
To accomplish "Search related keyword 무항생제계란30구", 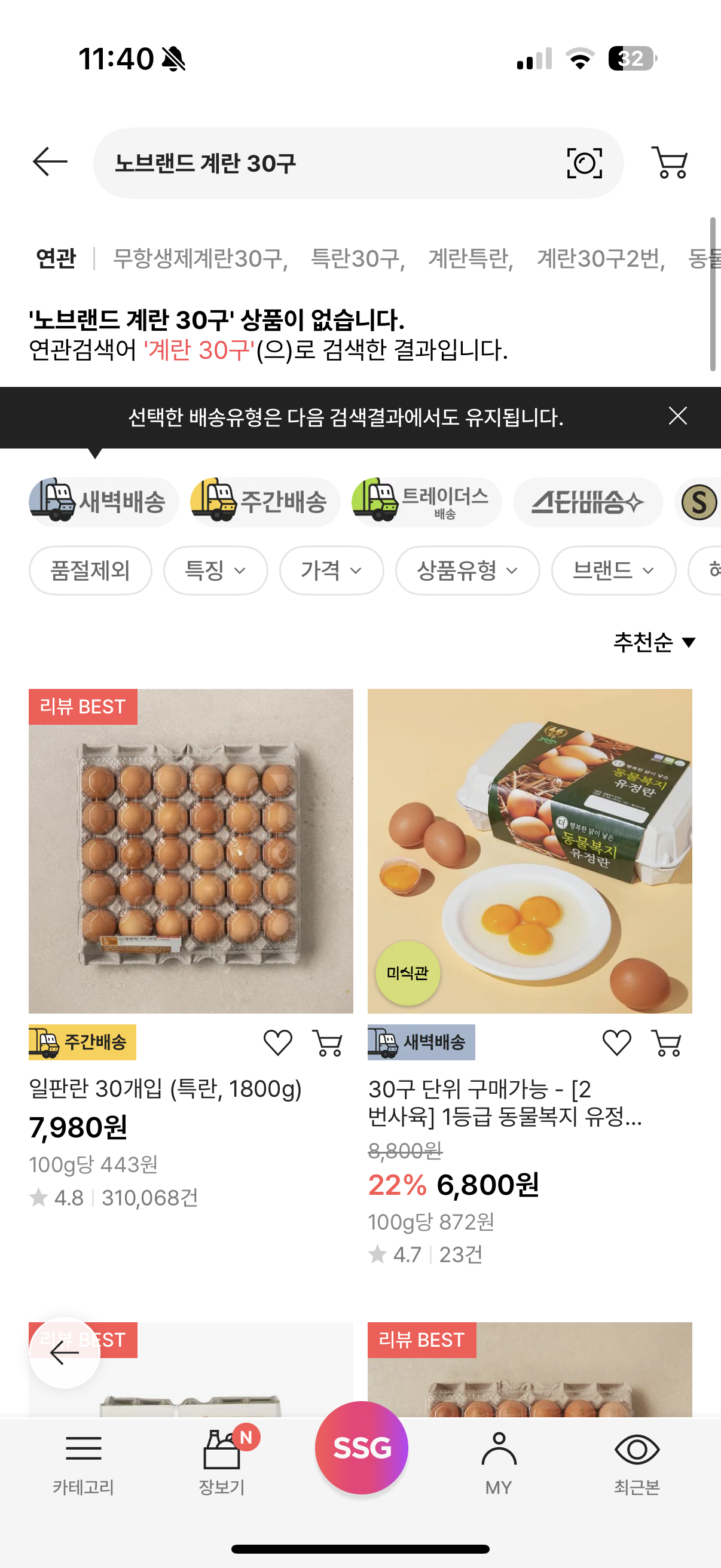I will 200,259.
